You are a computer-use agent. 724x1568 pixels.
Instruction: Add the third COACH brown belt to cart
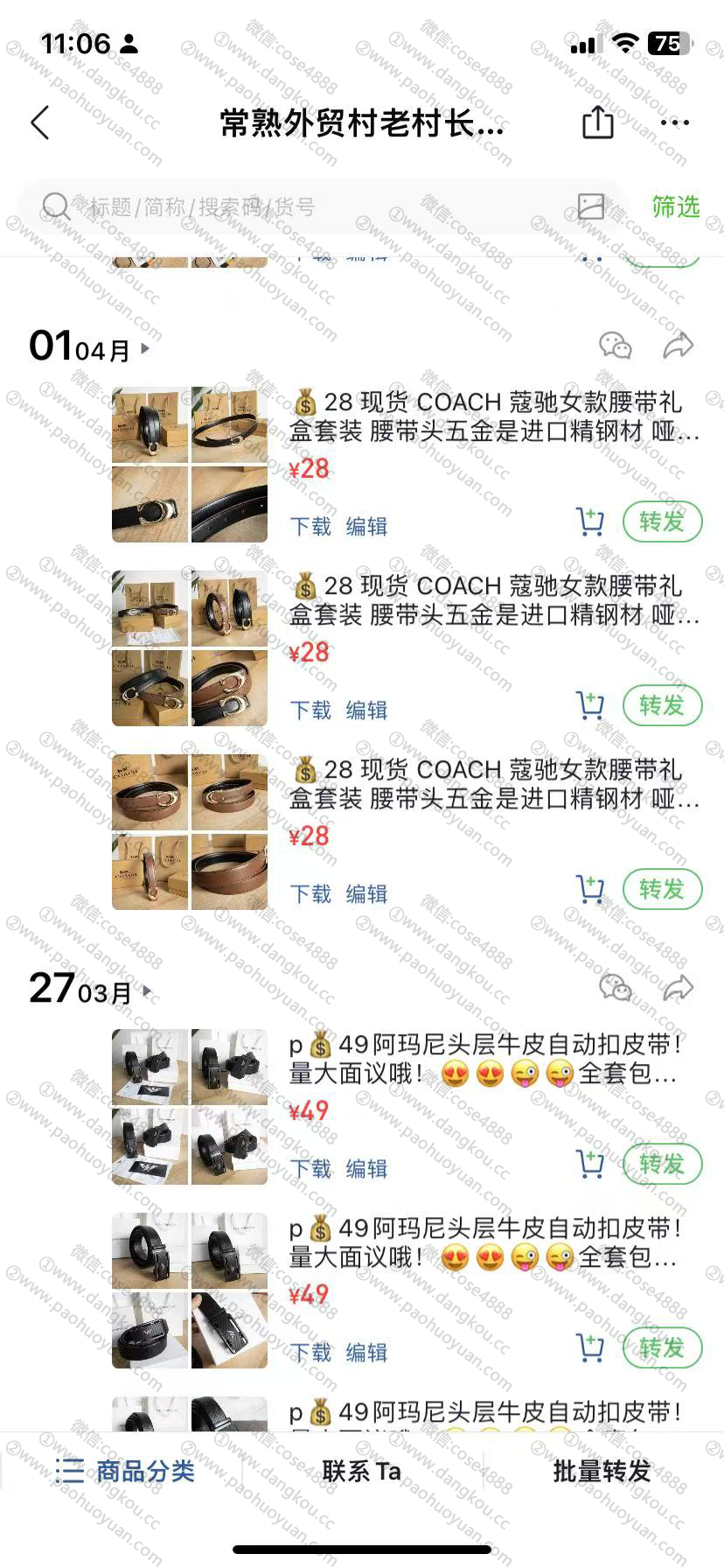[590, 889]
